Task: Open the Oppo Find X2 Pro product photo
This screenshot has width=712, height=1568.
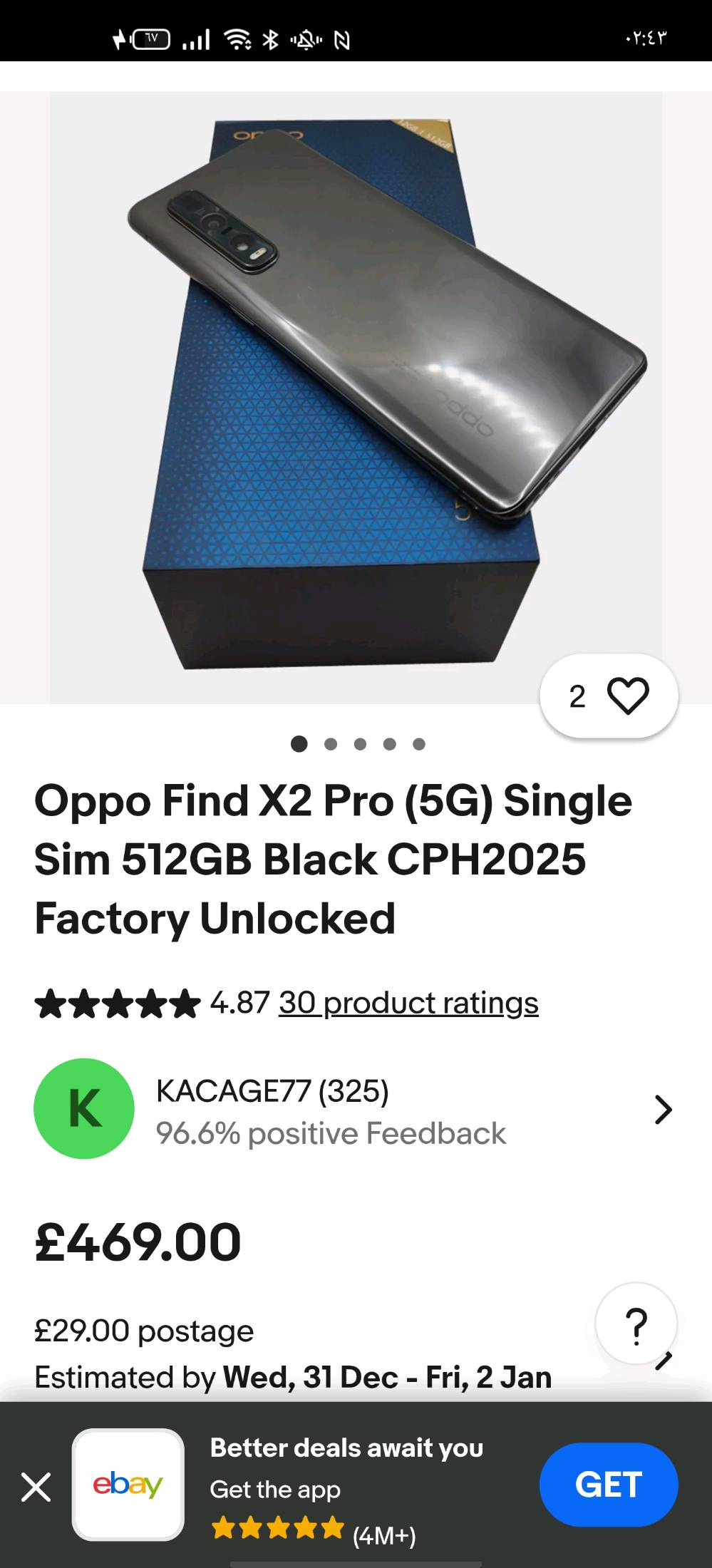Action: click(x=355, y=396)
